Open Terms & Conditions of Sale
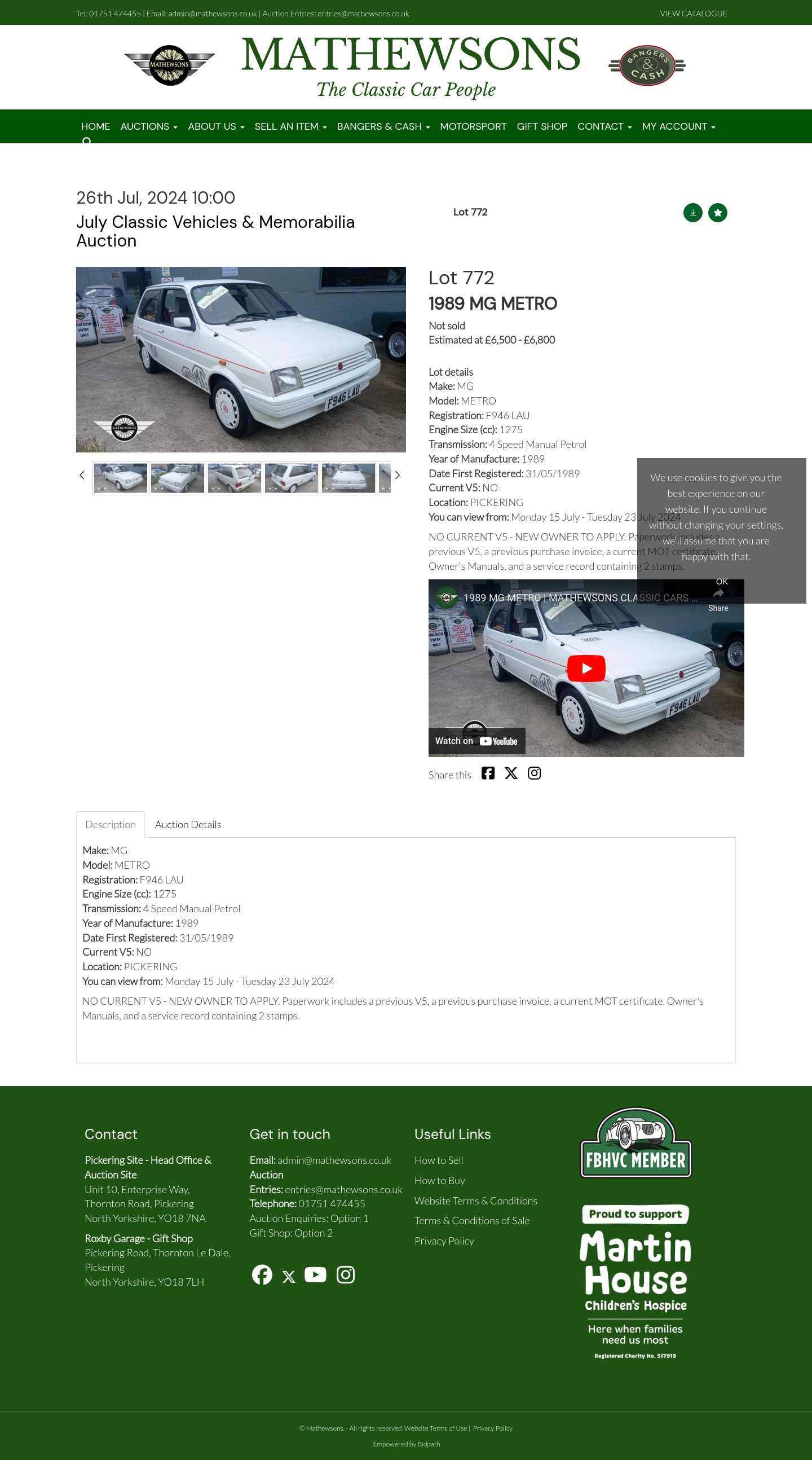This screenshot has height=1460, width=812. pos(472,1220)
